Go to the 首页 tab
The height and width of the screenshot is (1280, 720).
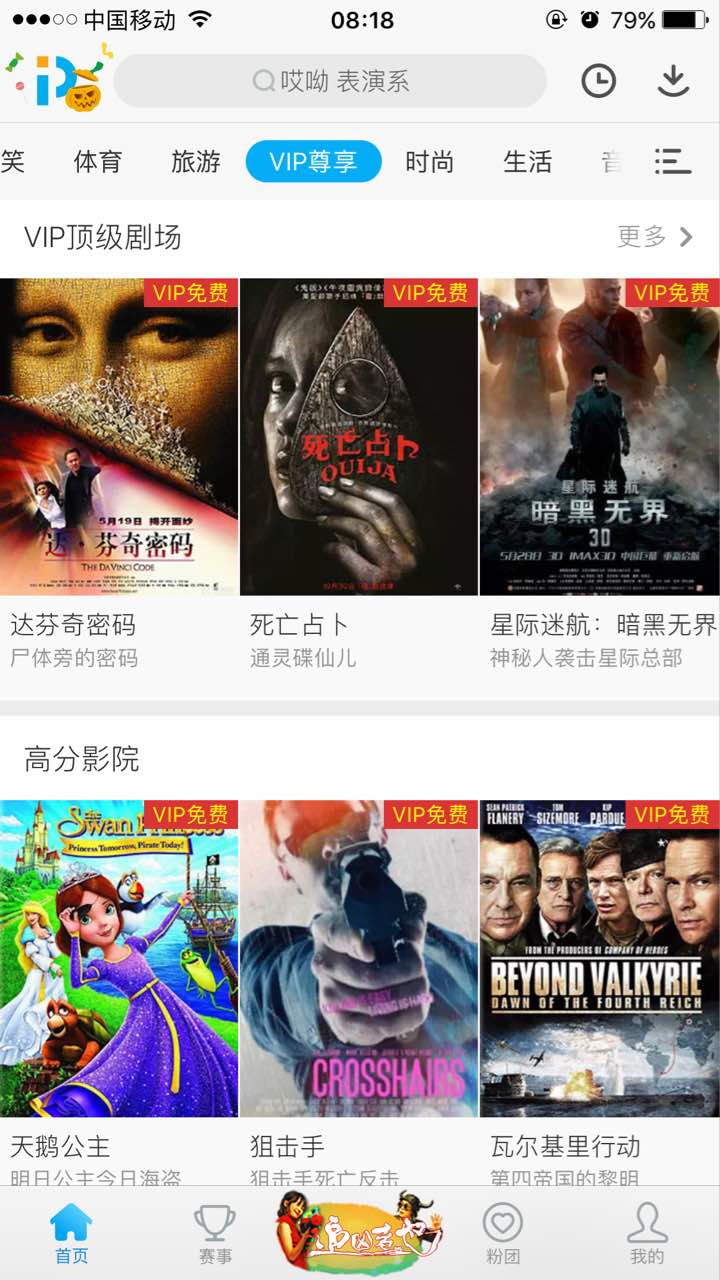[x=71, y=1233]
